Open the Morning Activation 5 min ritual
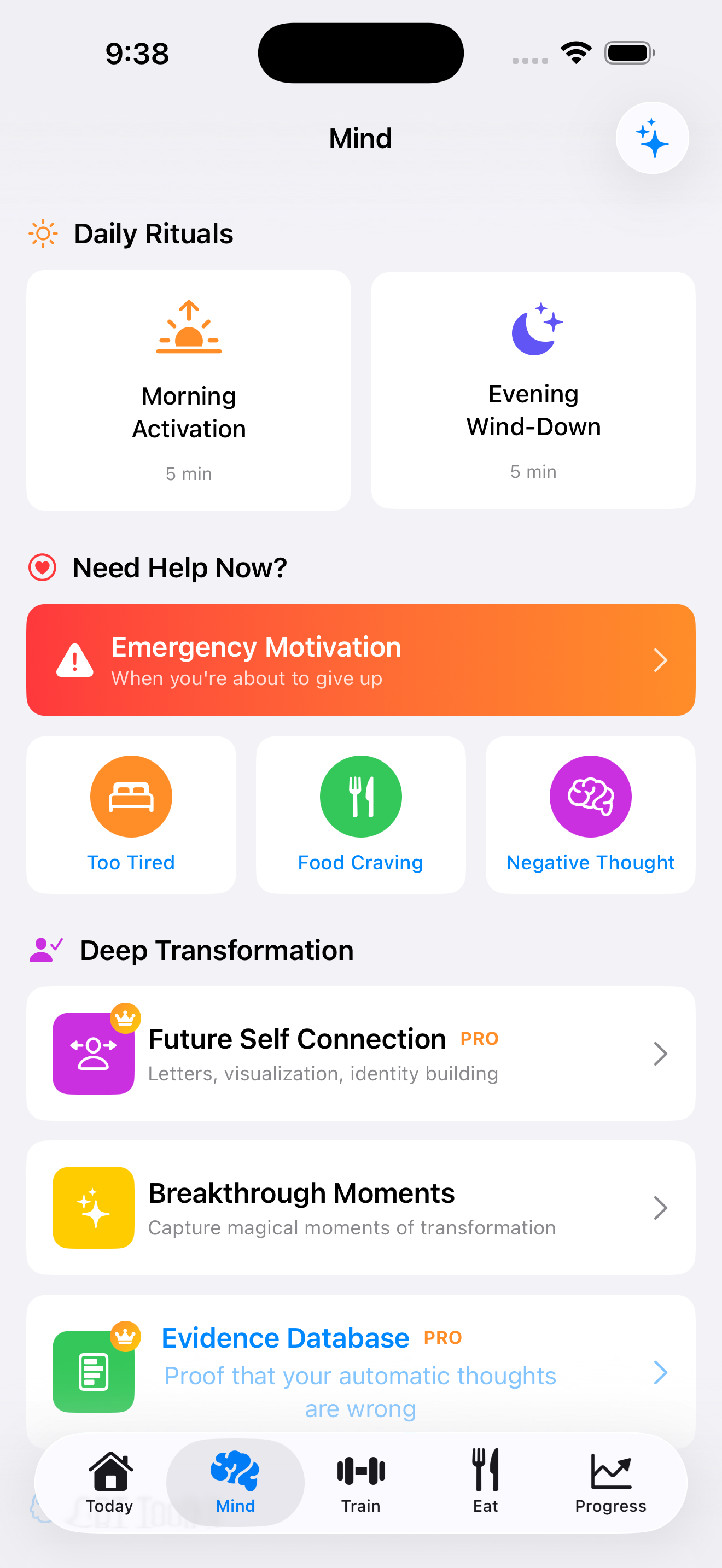This screenshot has height=1568, width=722. (188, 390)
